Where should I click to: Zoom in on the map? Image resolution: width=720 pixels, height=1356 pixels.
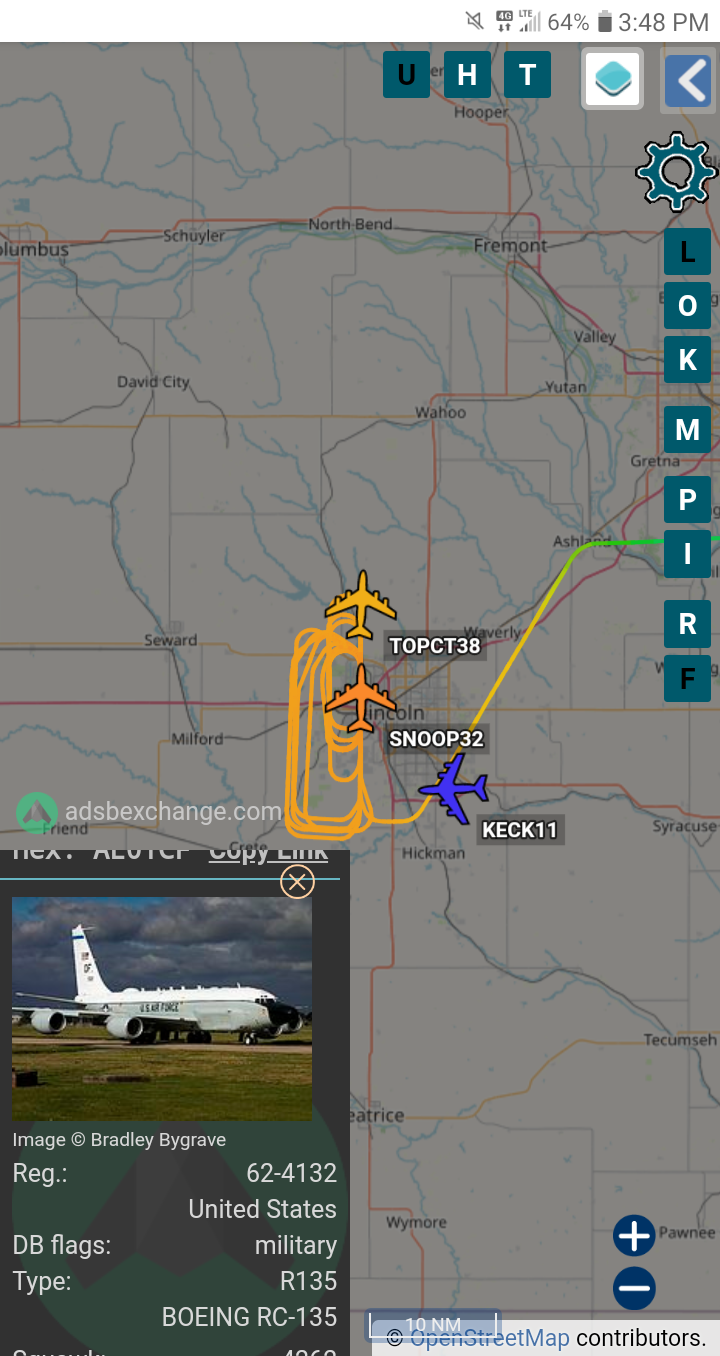pyautogui.click(x=635, y=1236)
